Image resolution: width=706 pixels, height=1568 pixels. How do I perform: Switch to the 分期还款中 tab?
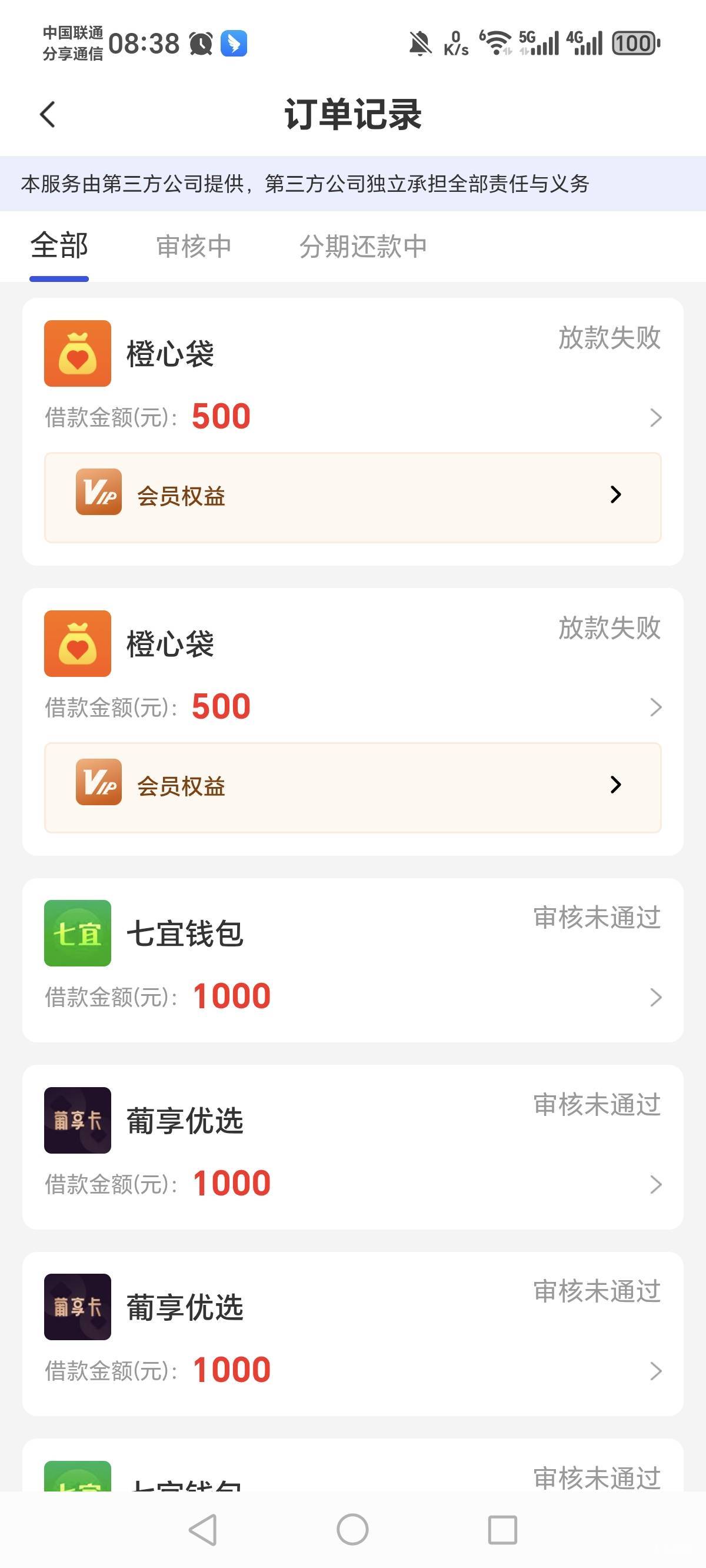tap(363, 247)
